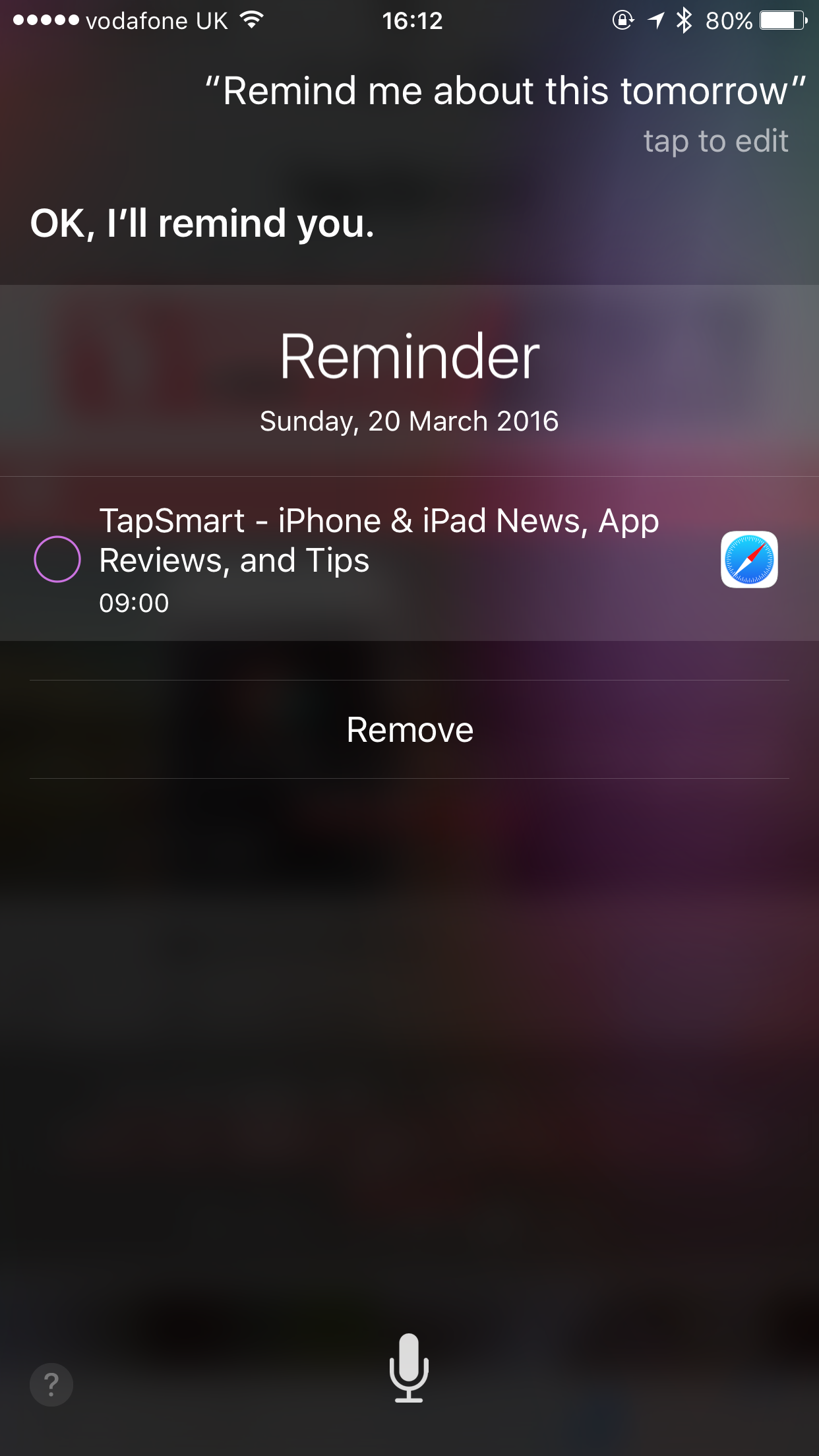This screenshot has width=819, height=1456.
Task: Tap the spoken request text to edit it
Action: click(505, 91)
